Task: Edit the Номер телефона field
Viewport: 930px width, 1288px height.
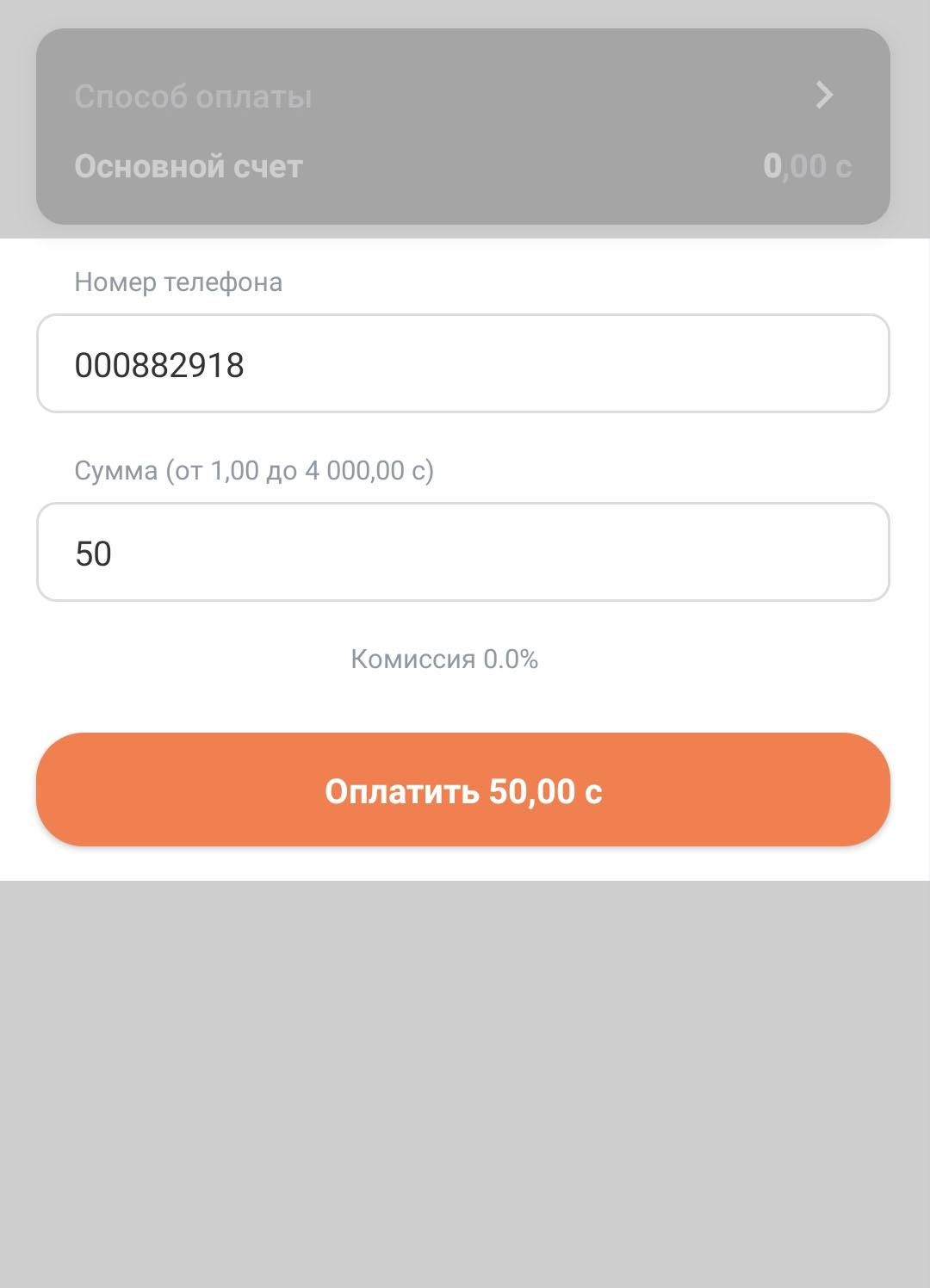Action: pyautogui.click(x=462, y=363)
